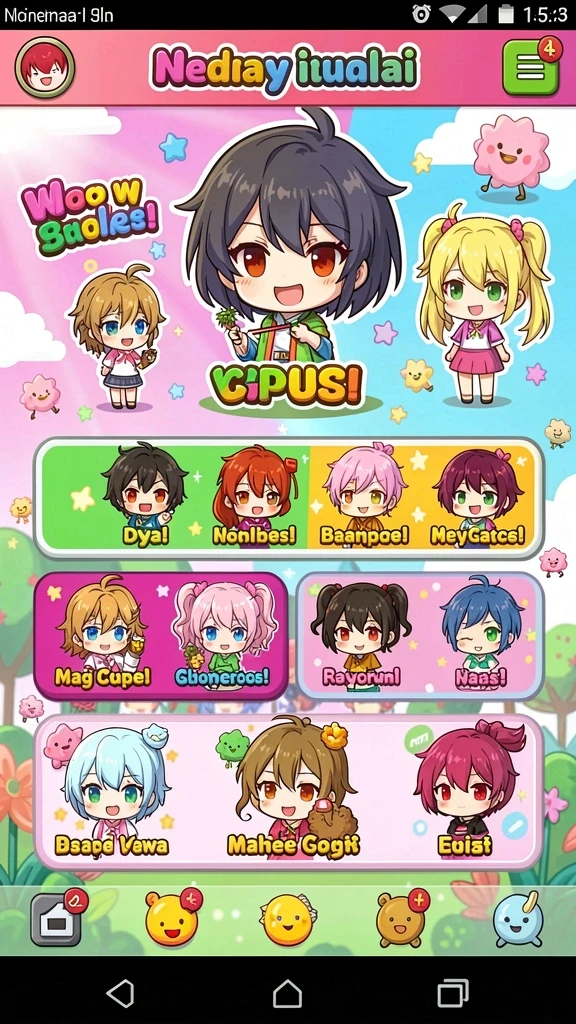This screenshot has height=1024, width=576.
Task: Open the Glioneroos! character
Action: (x=223, y=633)
